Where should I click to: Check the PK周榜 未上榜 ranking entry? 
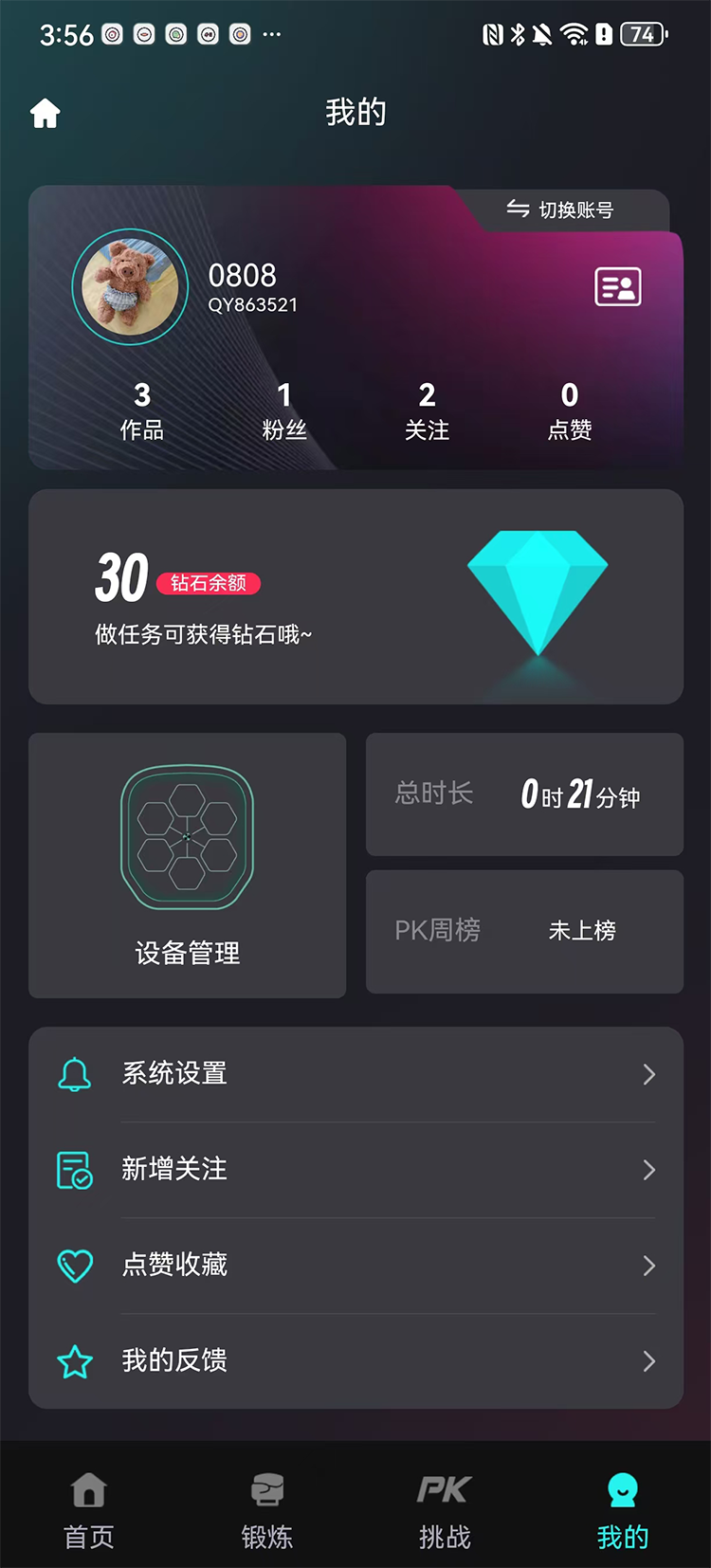[524, 931]
